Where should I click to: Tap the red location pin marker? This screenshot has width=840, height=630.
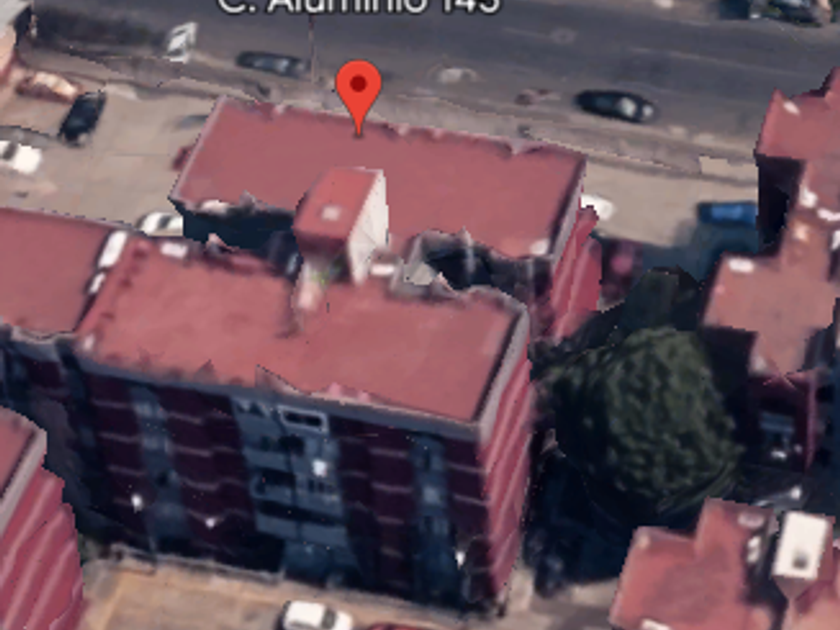pyautogui.click(x=358, y=98)
